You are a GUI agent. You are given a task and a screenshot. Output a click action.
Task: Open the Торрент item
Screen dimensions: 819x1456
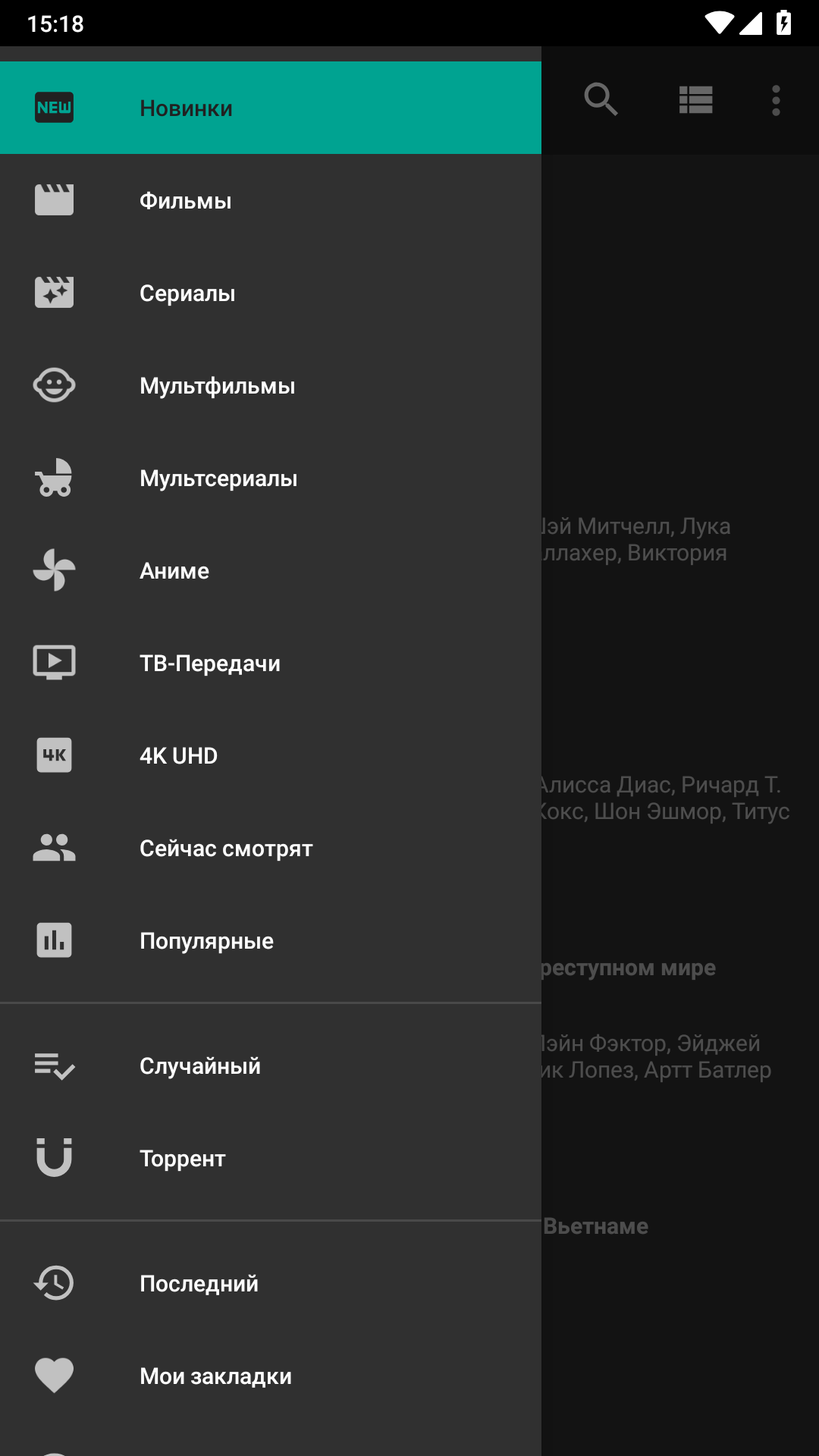click(x=271, y=1158)
